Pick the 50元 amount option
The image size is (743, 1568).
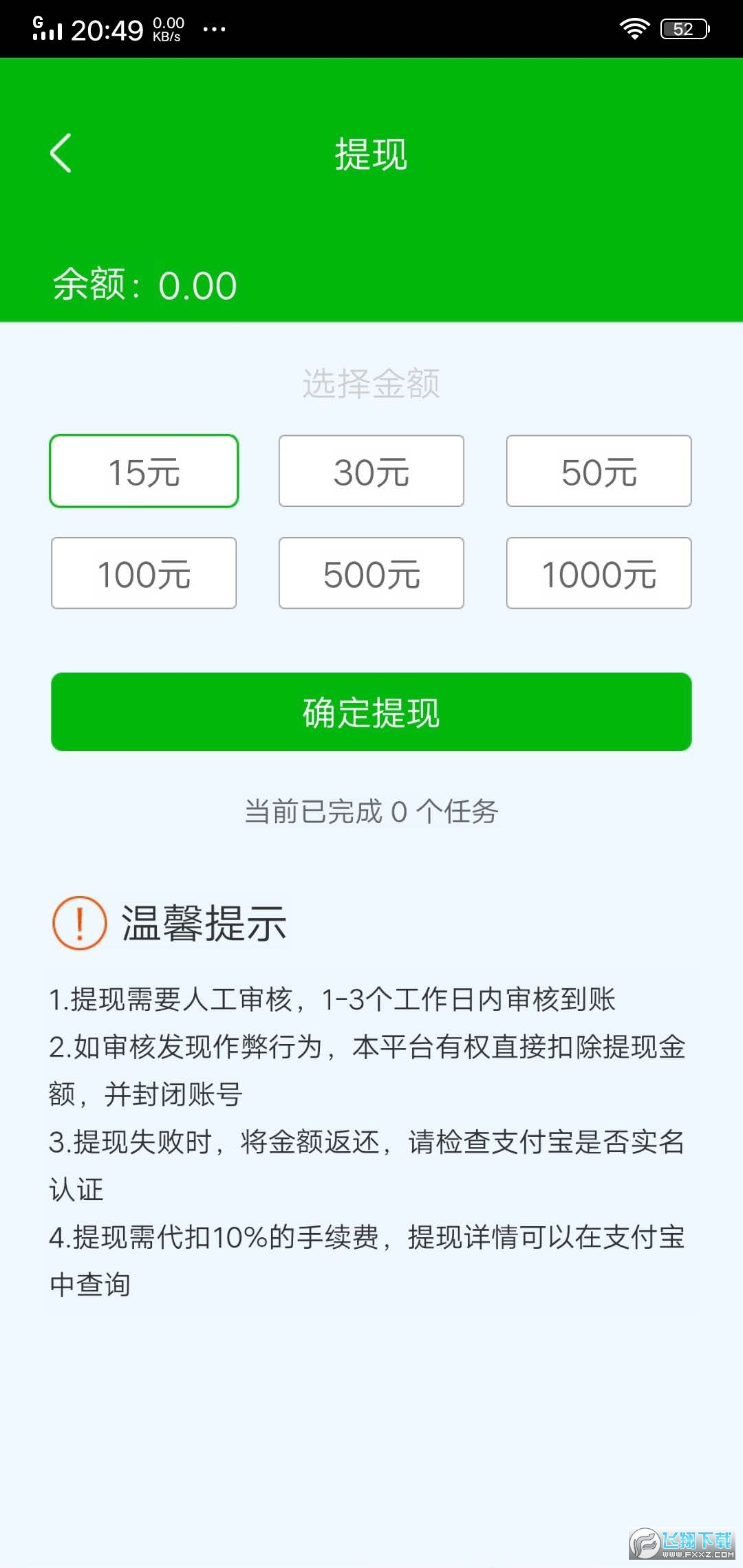click(x=599, y=471)
